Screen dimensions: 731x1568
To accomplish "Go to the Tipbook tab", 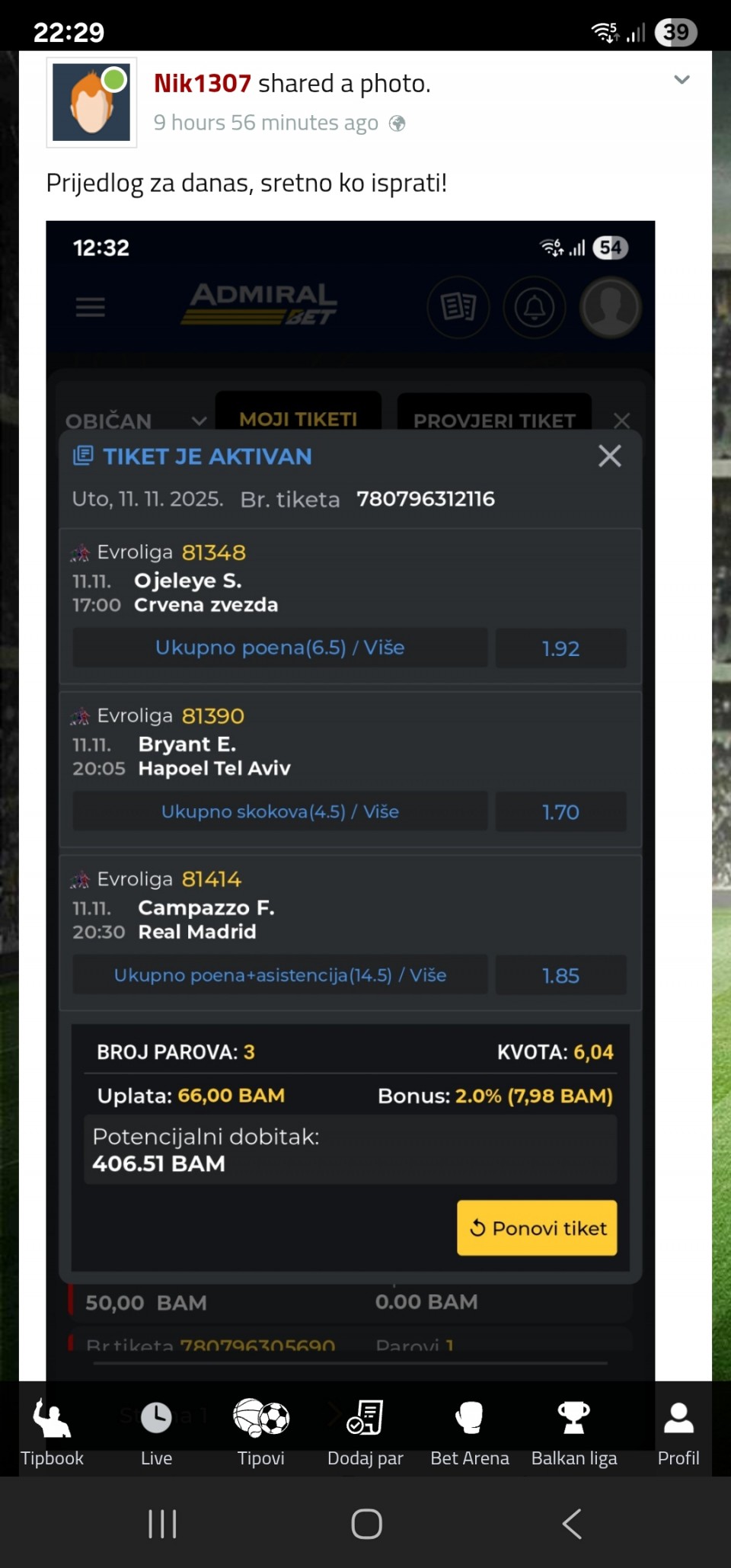I will tap(52, 1431).
